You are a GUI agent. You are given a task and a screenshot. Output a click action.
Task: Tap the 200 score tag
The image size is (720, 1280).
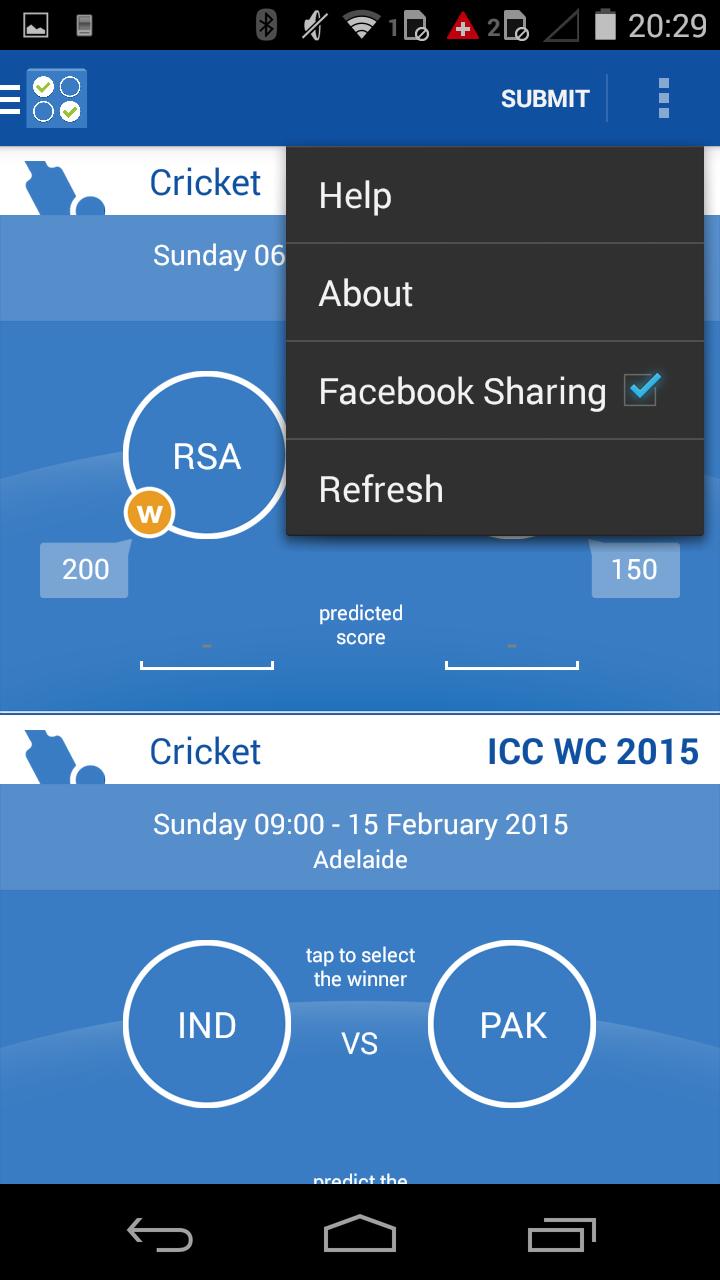tap(85, 570)
